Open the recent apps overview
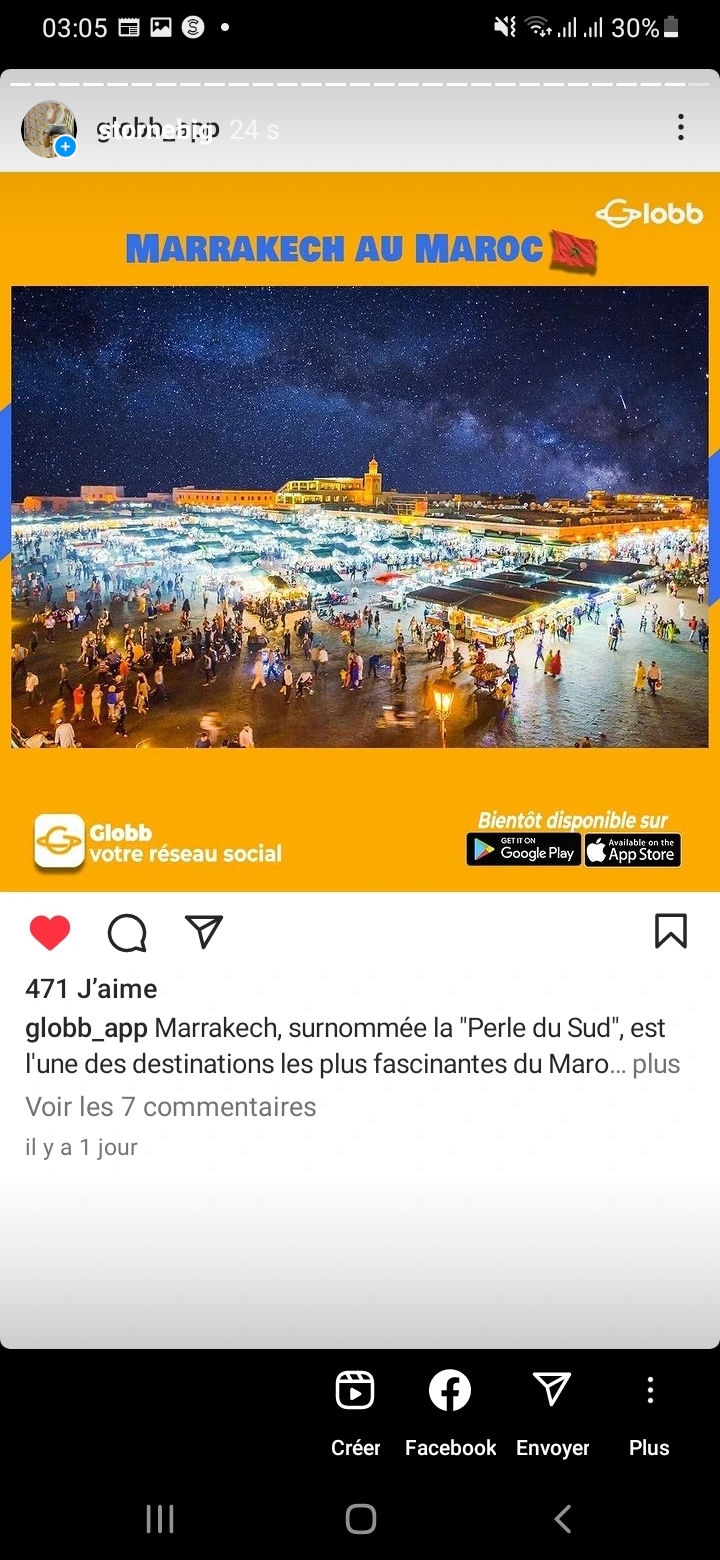 (x=160, y=1519)
